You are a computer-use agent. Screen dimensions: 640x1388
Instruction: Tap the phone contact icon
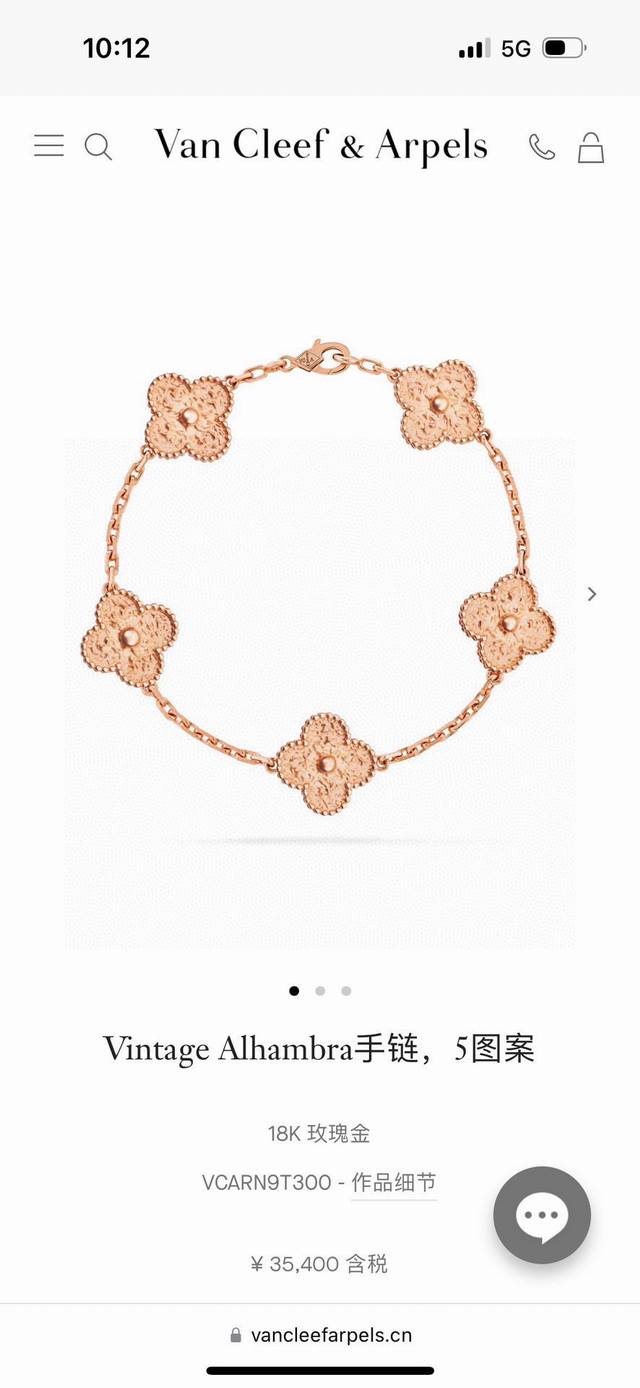541,147
